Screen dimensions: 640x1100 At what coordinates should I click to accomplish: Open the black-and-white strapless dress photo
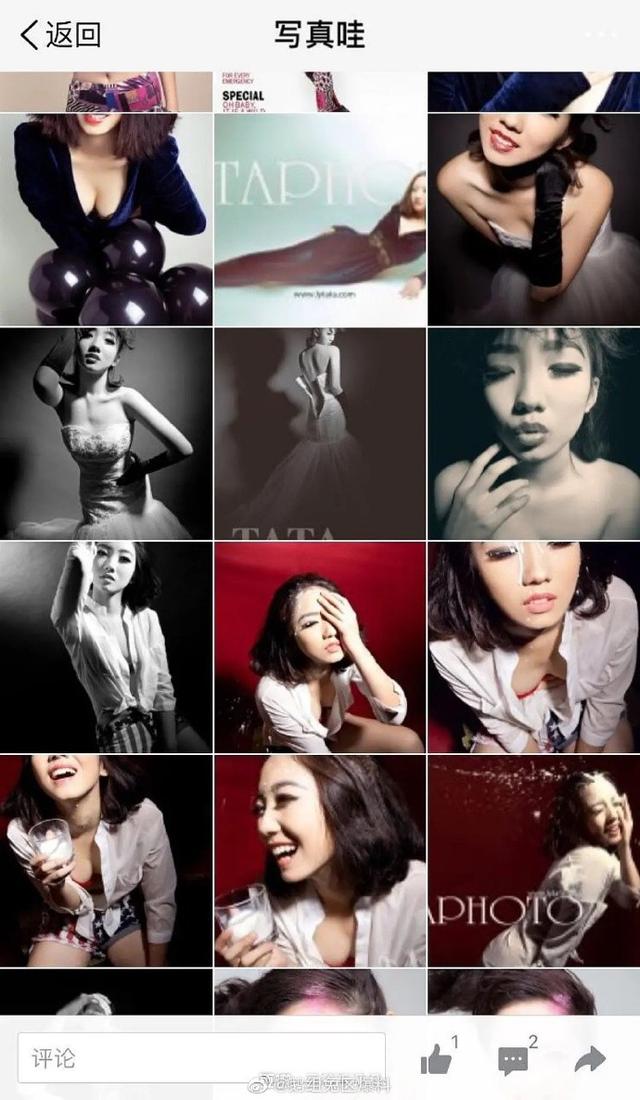tap(106, 433)
